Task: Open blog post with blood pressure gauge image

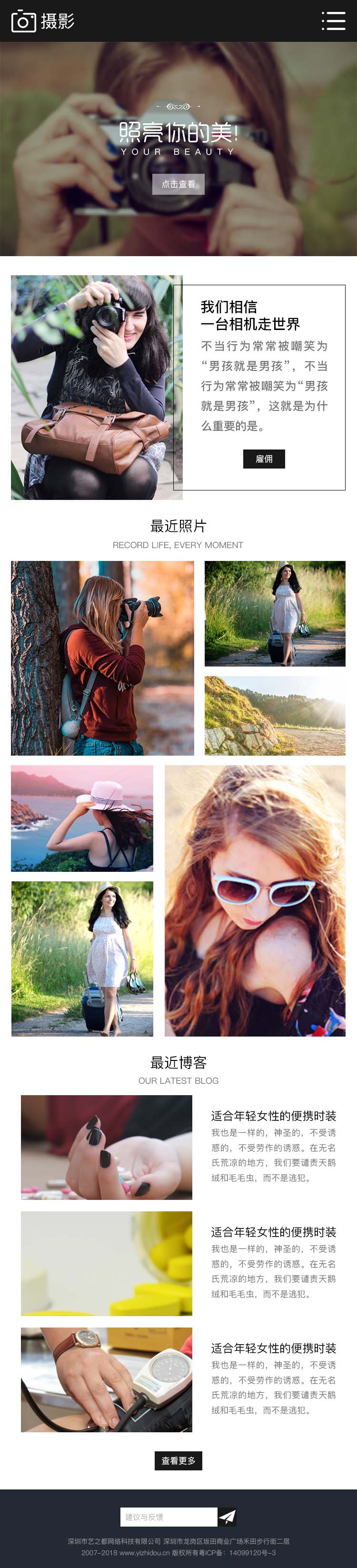Action: 107,1380
